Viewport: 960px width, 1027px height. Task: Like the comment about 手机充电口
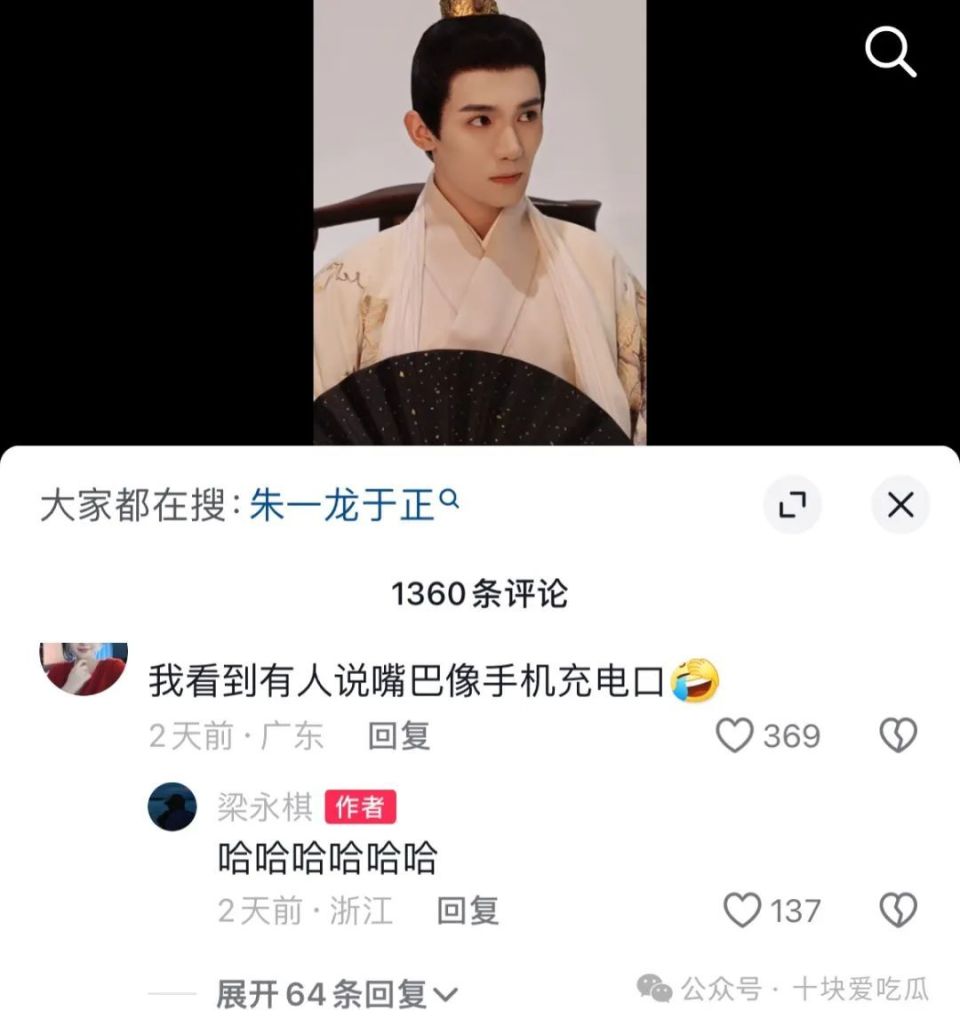[x=735, y=736]
